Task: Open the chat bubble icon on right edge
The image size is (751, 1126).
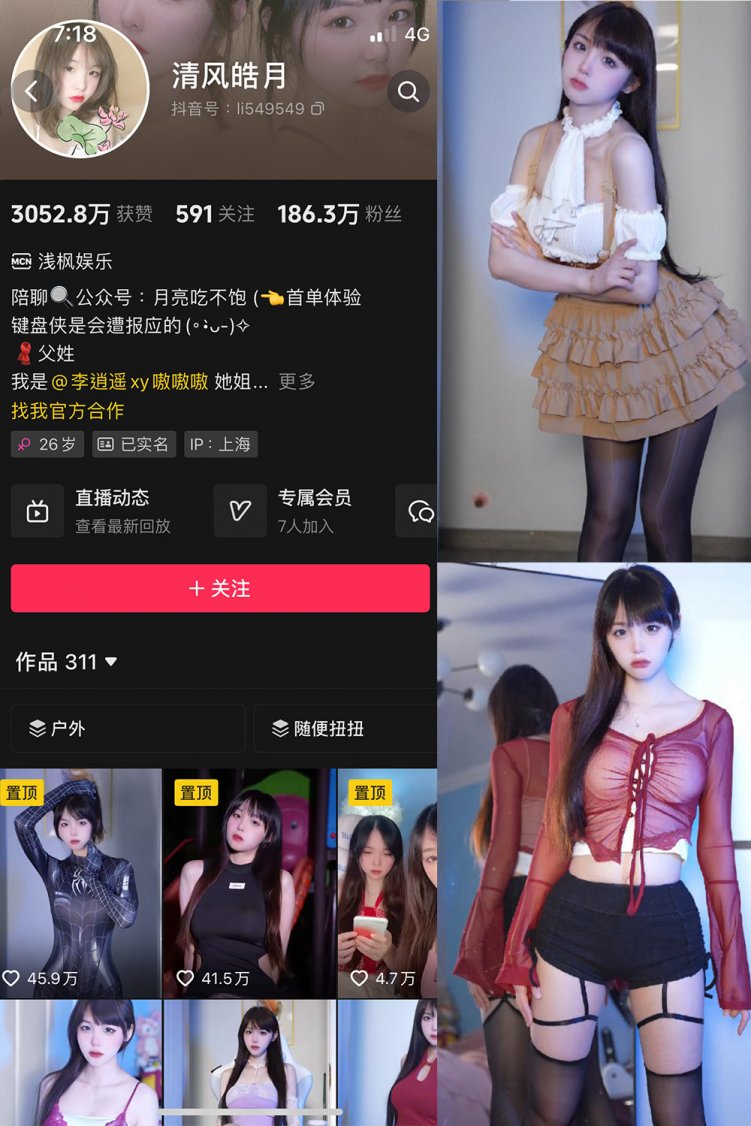Action: 422,511
